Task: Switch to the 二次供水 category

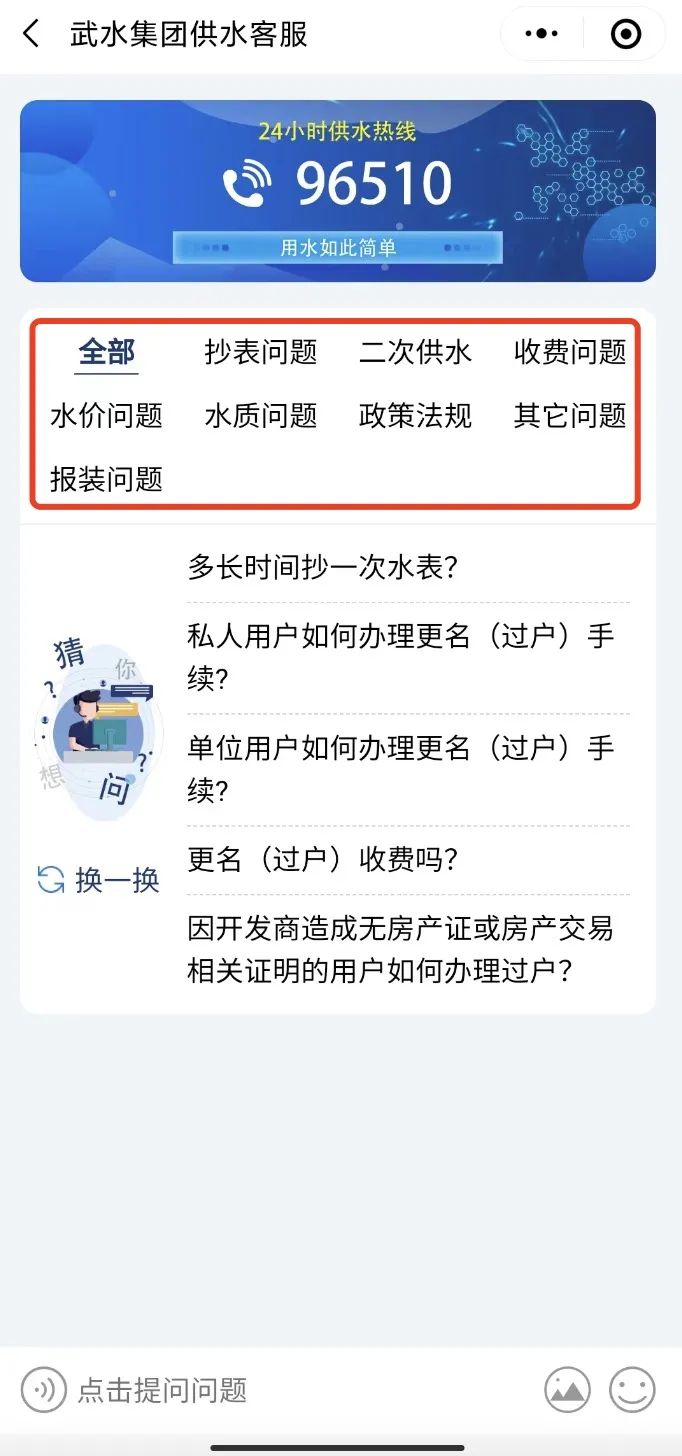Action: [415, 352]
